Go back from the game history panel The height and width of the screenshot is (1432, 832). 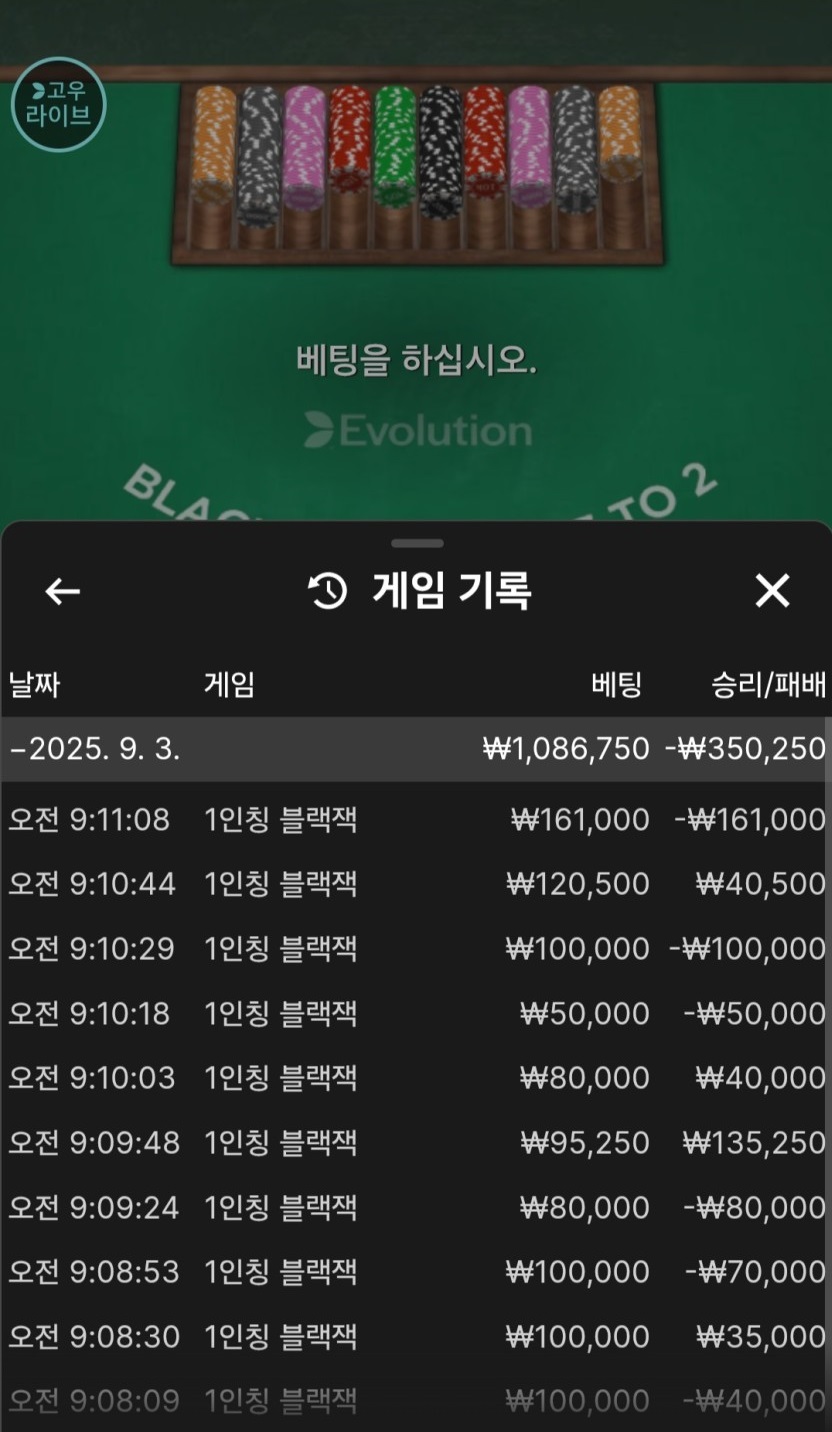pyautogui.click(x=62, y=592)
